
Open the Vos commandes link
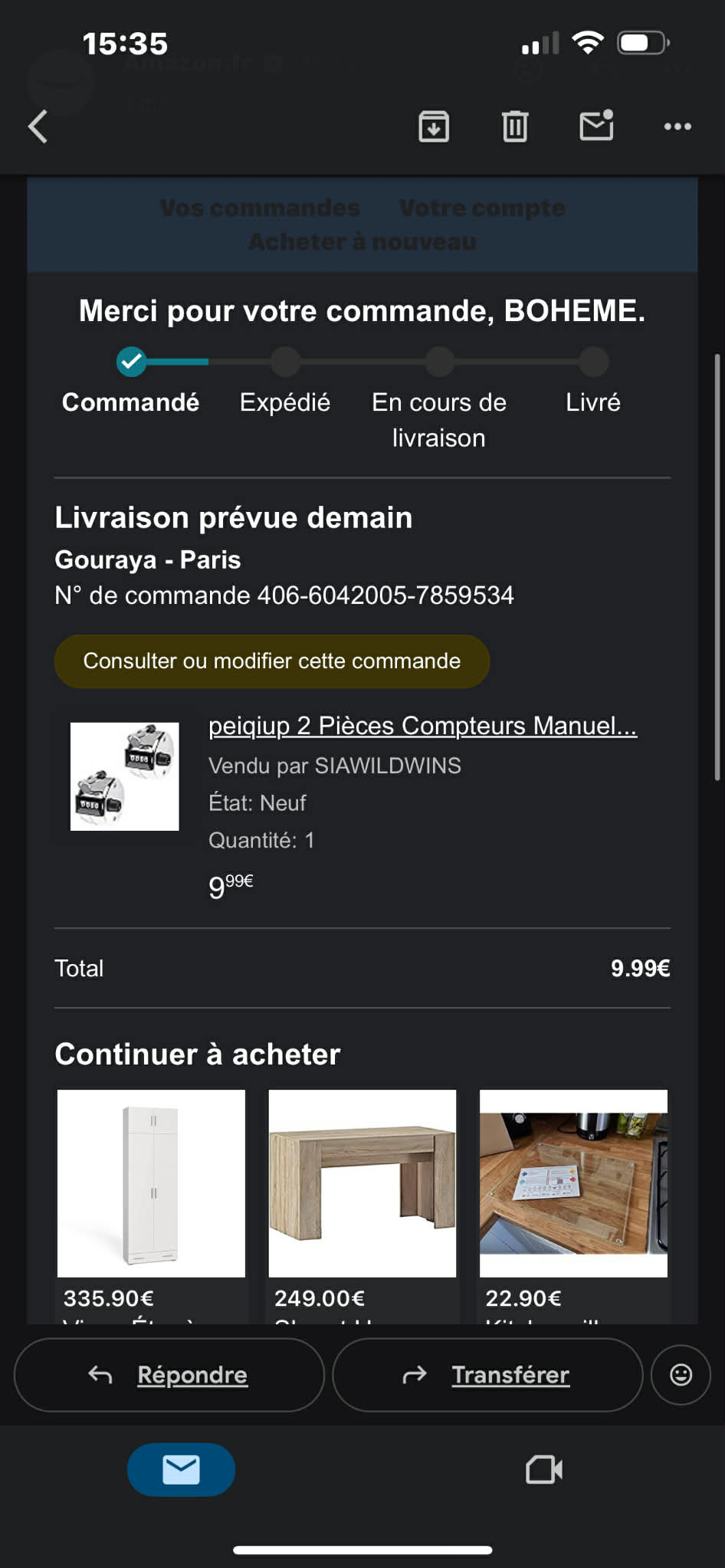click(x=259, y=208)
